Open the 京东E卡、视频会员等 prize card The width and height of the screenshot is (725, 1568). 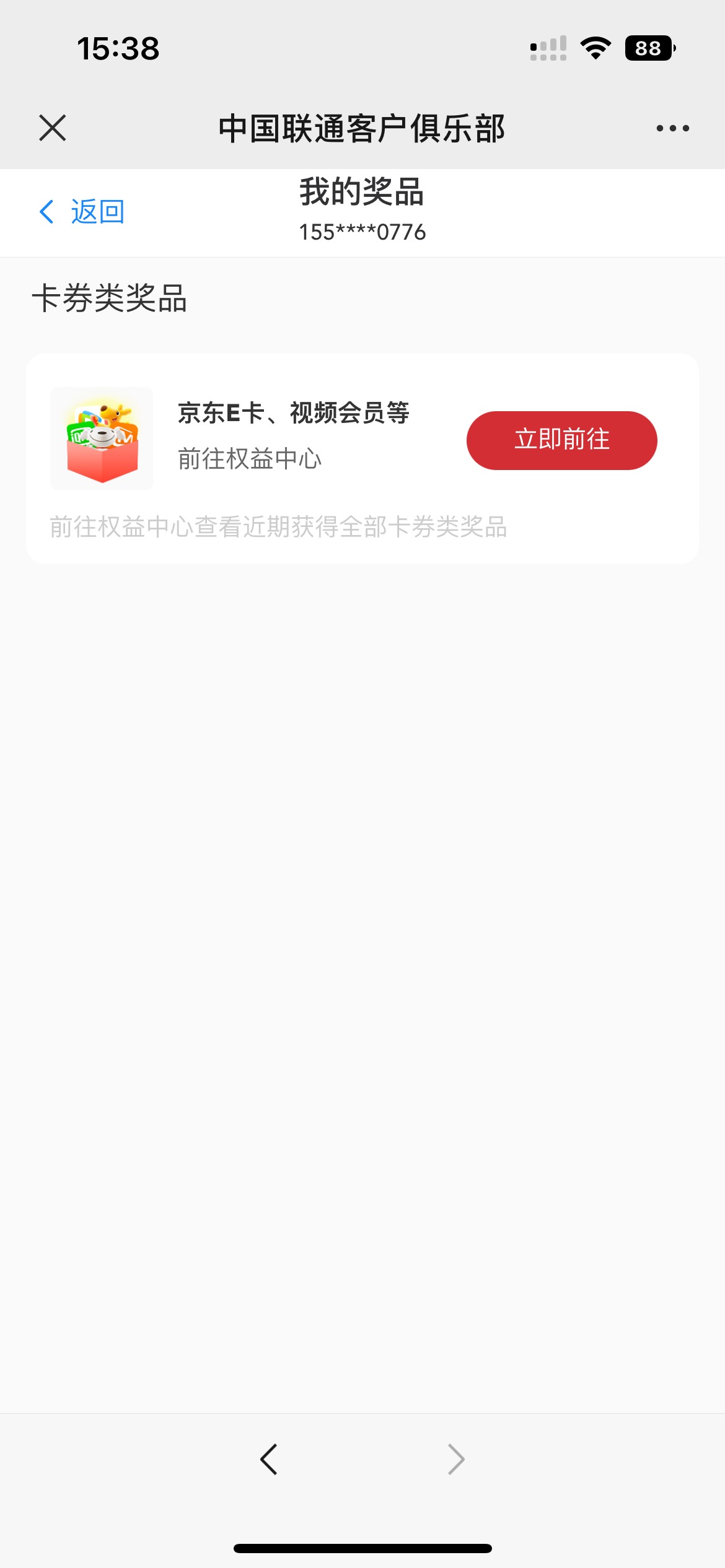tap(362, 458)
